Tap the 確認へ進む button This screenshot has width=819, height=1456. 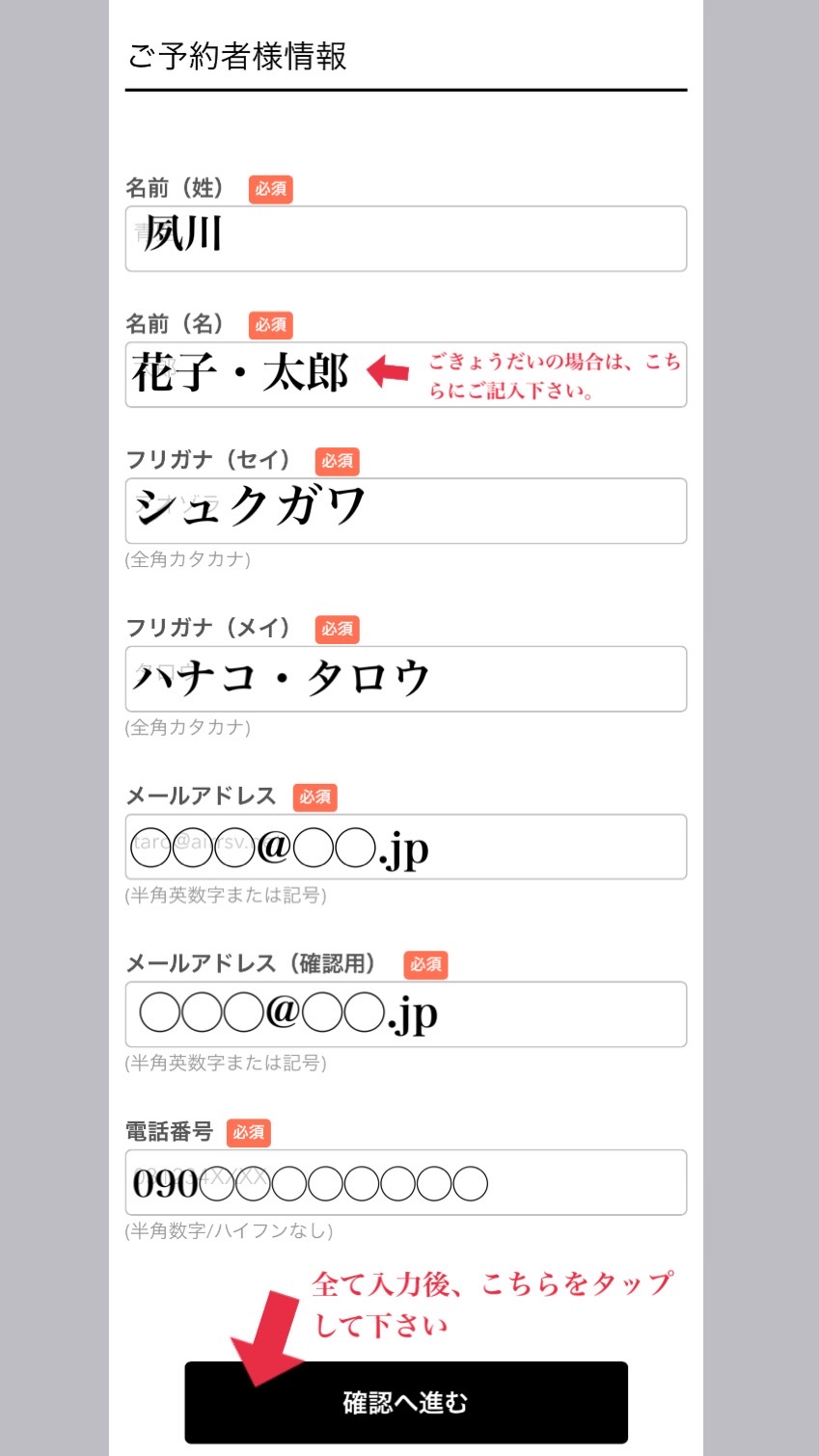click(406, 1402)
